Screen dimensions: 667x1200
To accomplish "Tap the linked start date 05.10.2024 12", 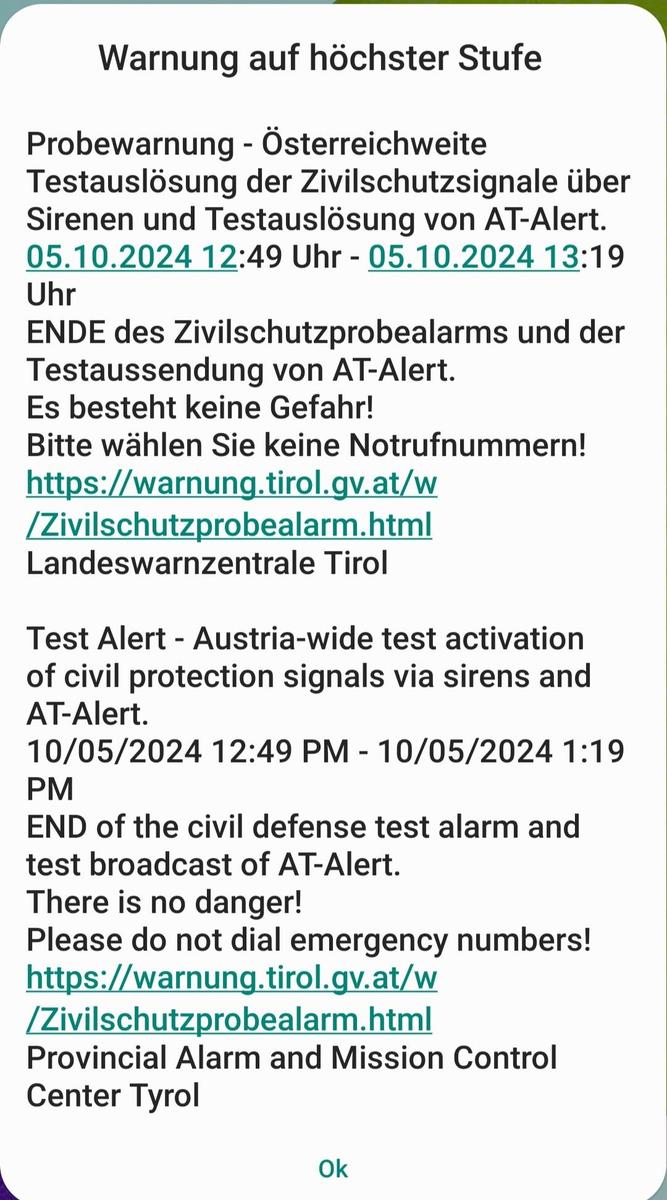I will pos(131,257).
